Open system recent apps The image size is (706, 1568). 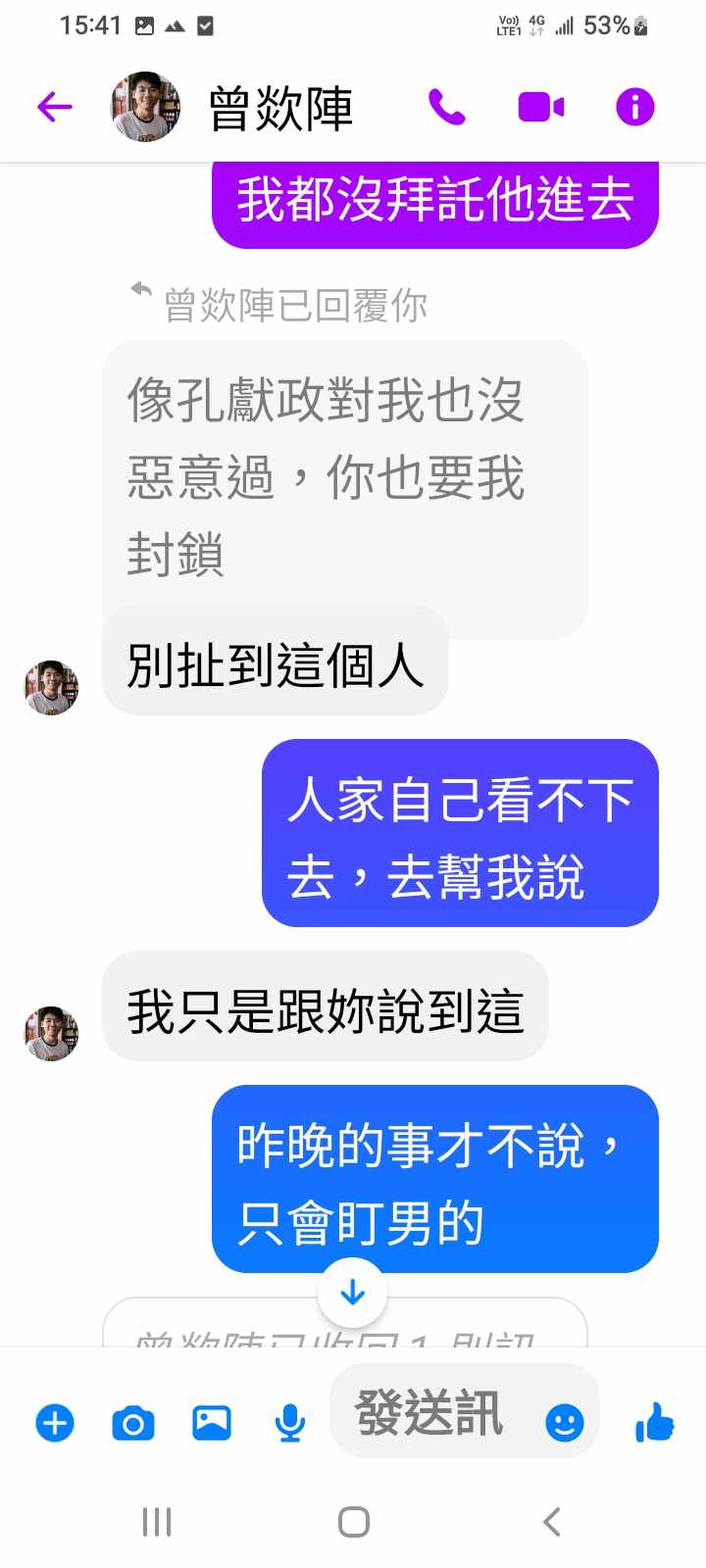click(x=157, y=1522)
